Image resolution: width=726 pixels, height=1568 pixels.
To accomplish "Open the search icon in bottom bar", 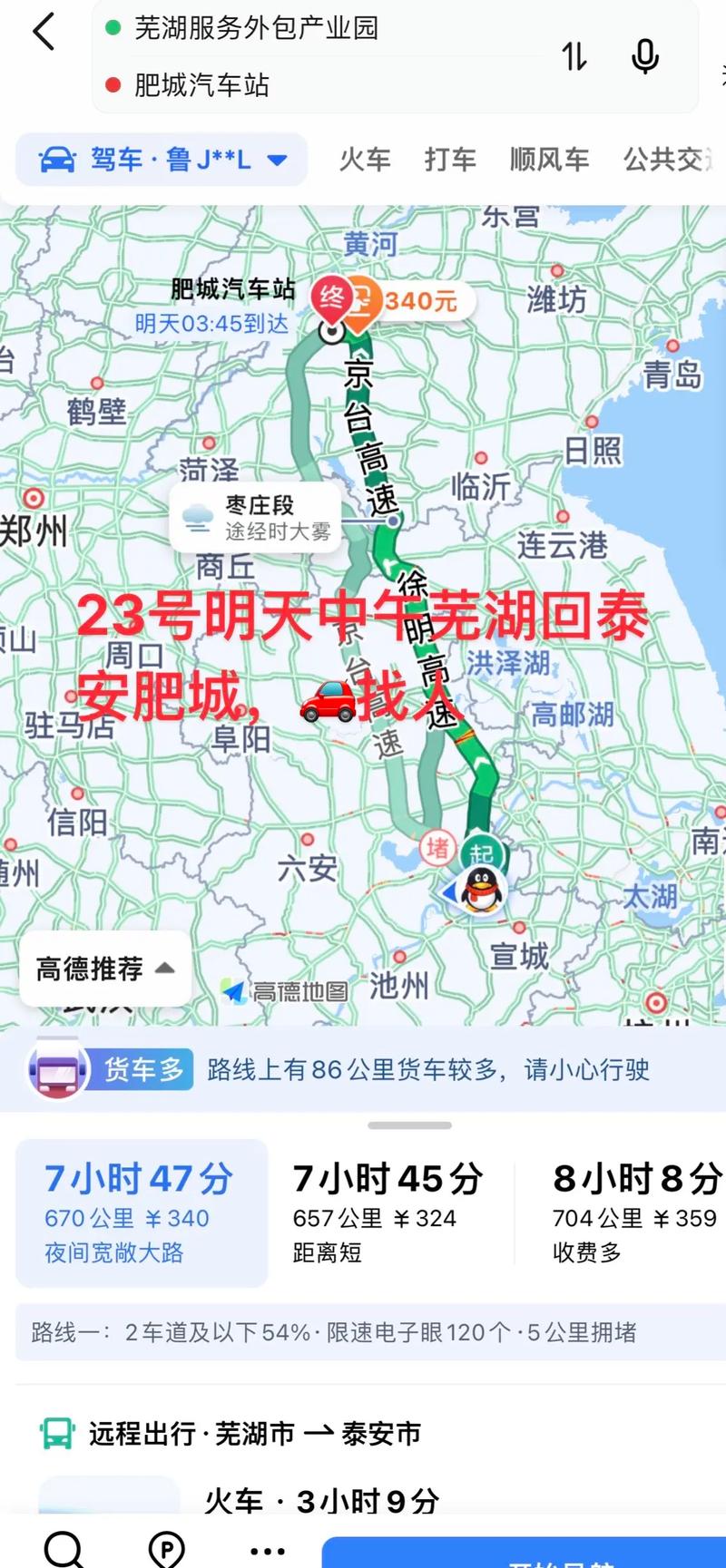I will point(64,1547).
